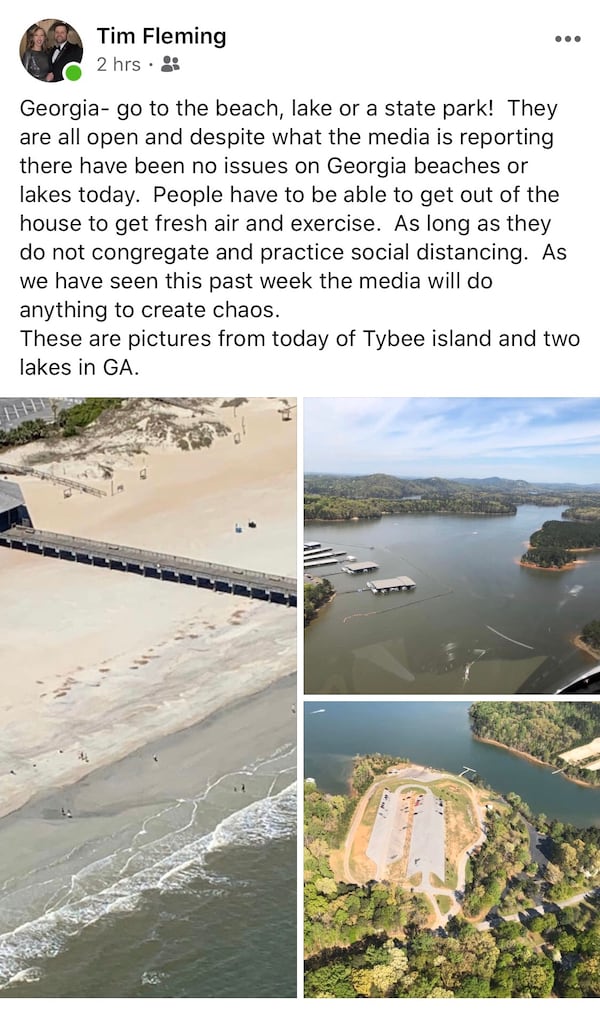Image resolution: width=600 pixels, height=1011 pixels.
Task: Open Tim Fleming's profile picture
Action: point(51,49)
